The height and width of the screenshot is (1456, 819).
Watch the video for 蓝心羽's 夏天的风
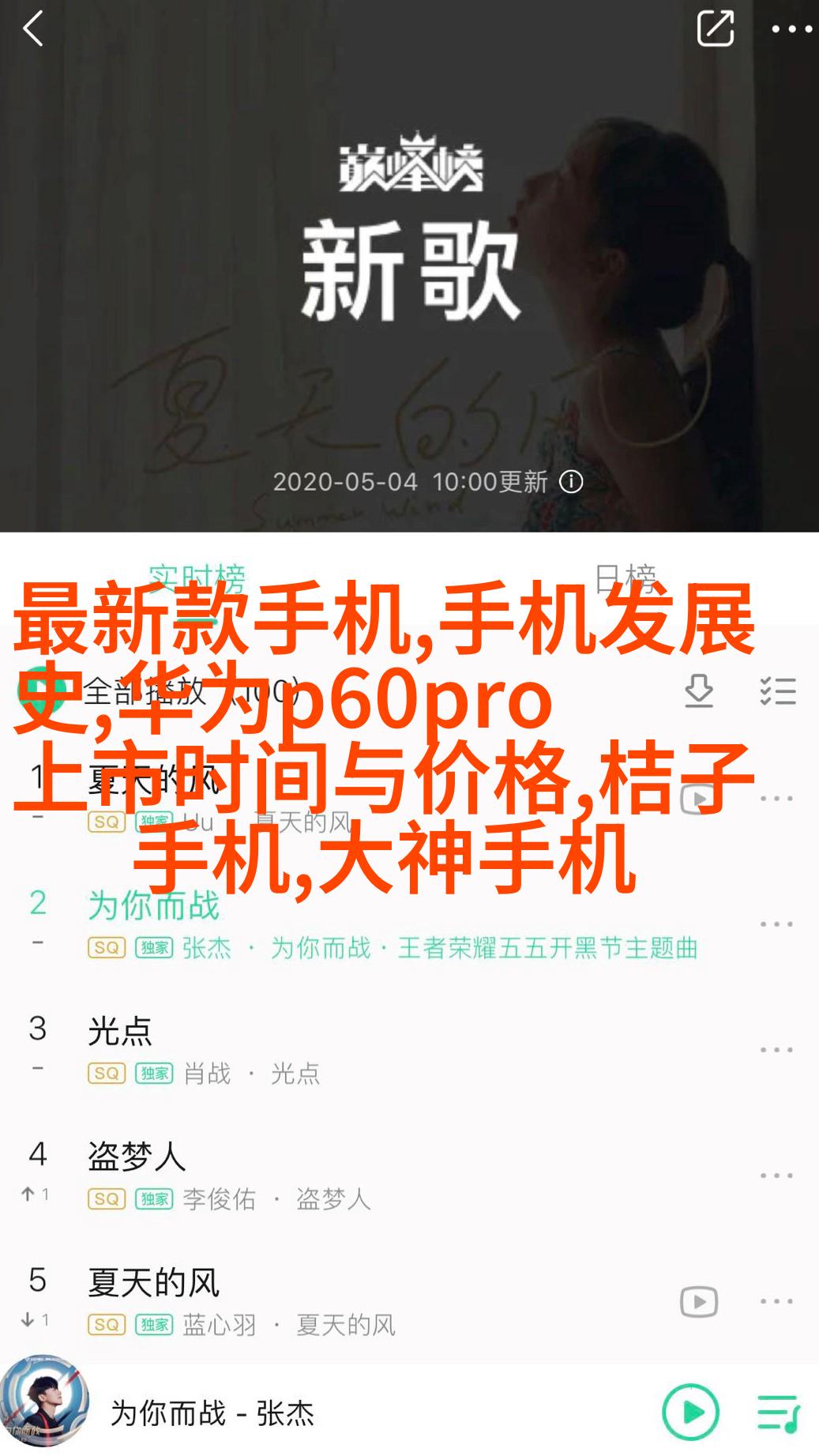tap(698, 1302)
